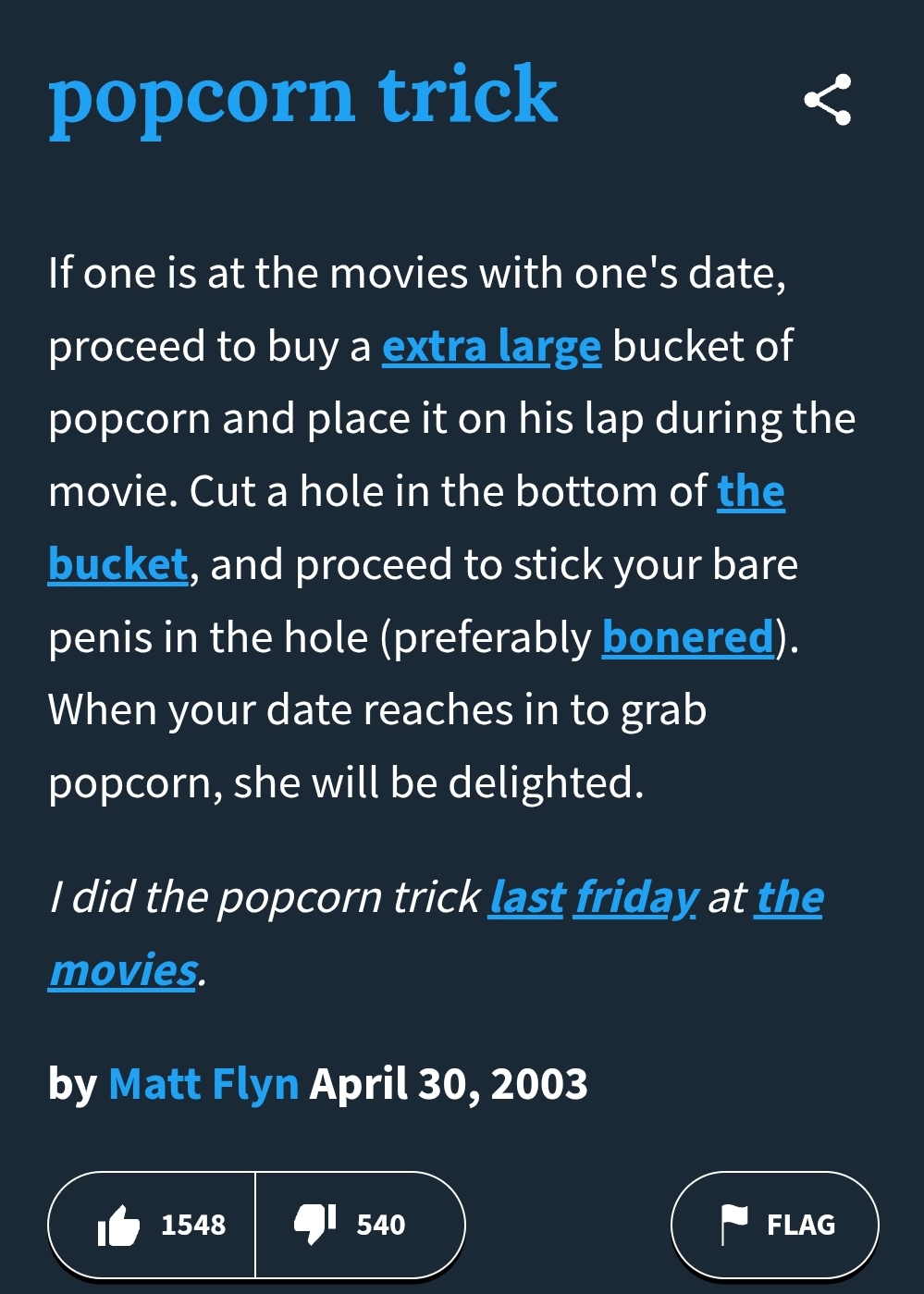This screenshot has width=924, height=1294.
Task: Open the popcorn trick title link
Action: tap(302, 96)
